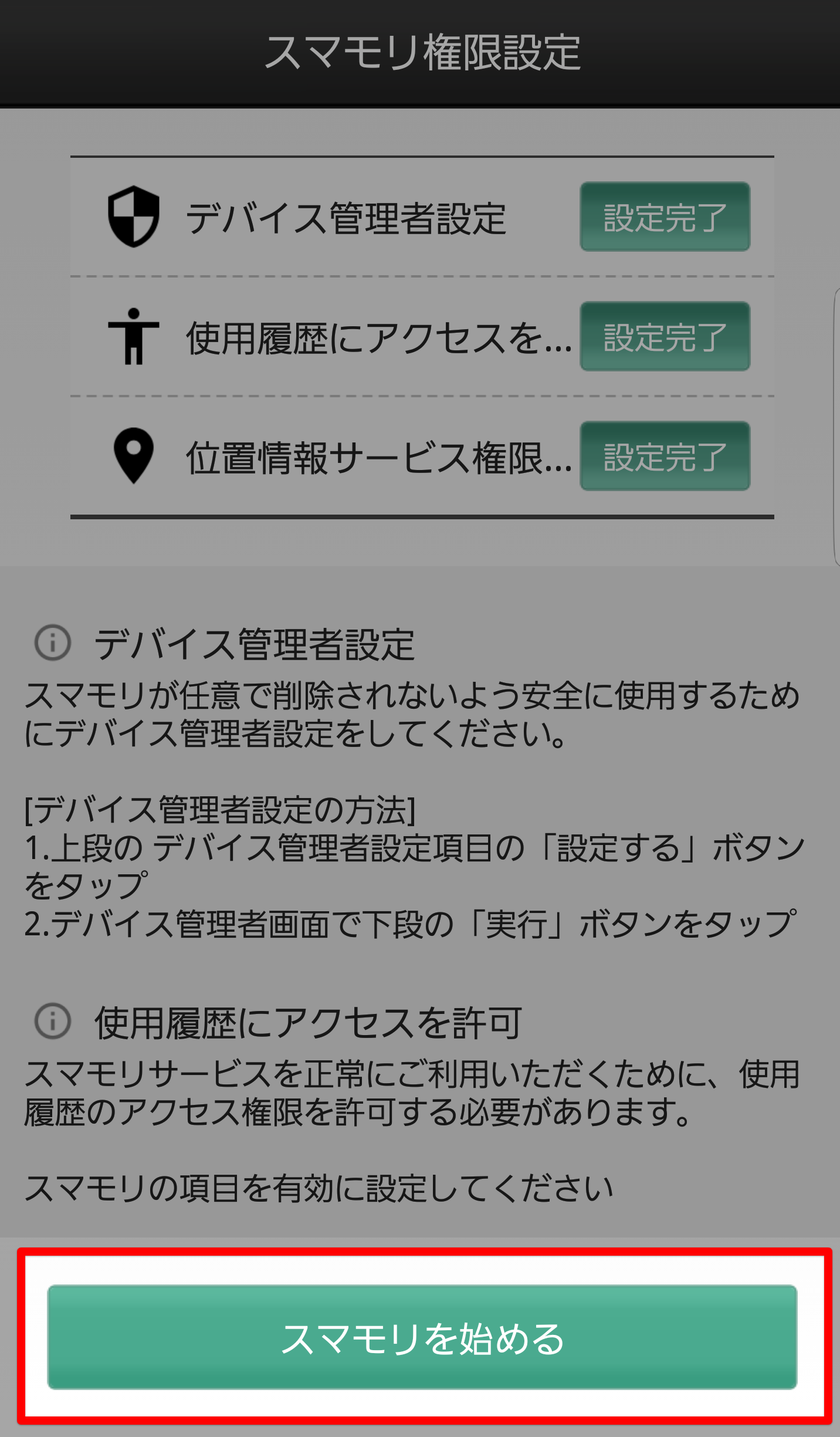Tap 設定完了 next to デバイス管理者設定

point(665,217)
